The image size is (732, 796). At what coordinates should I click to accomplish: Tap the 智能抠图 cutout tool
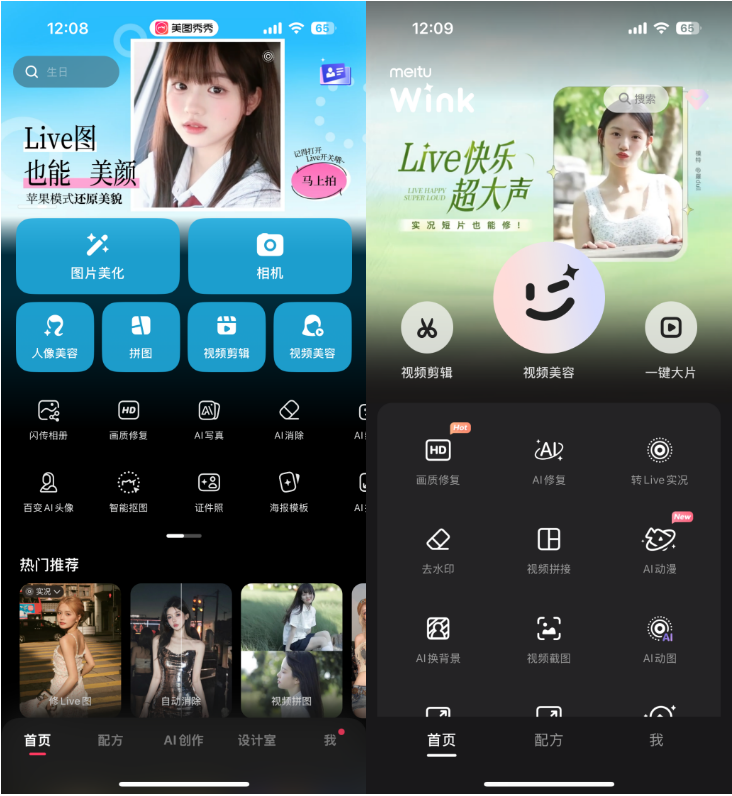pyautogui.click(x=128, y=491)
